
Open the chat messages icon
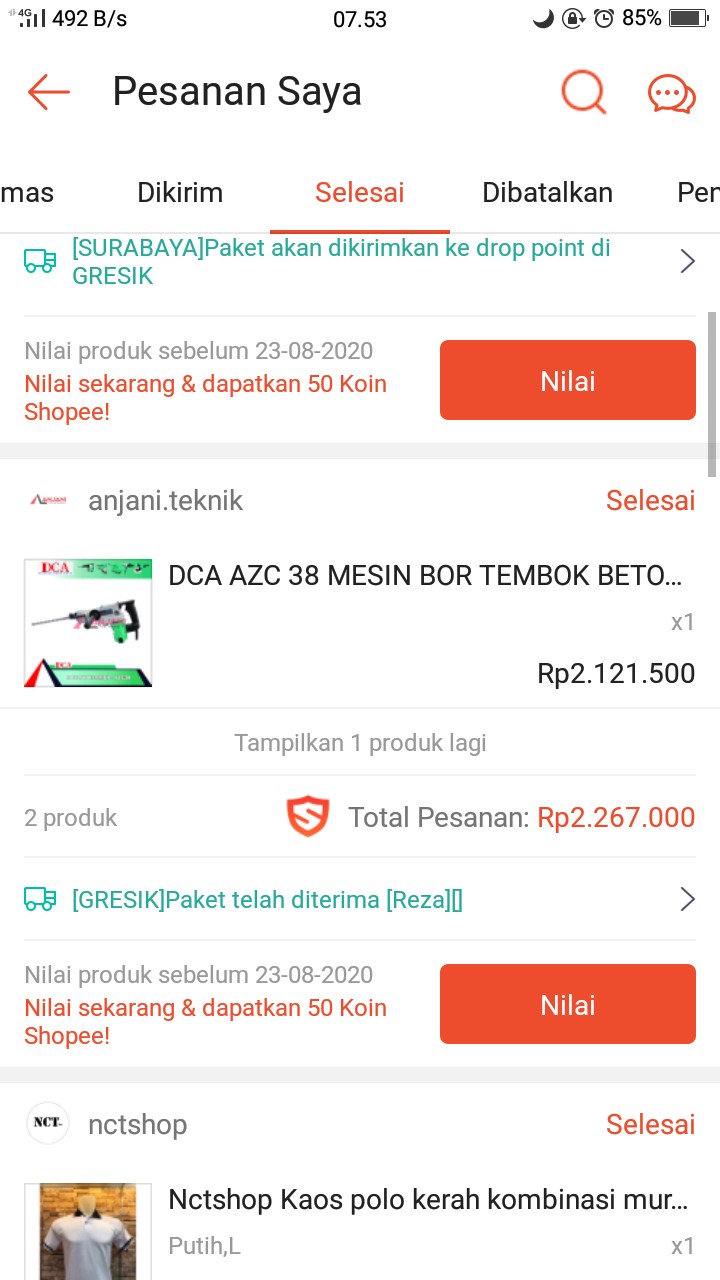(x=671, y=92)
